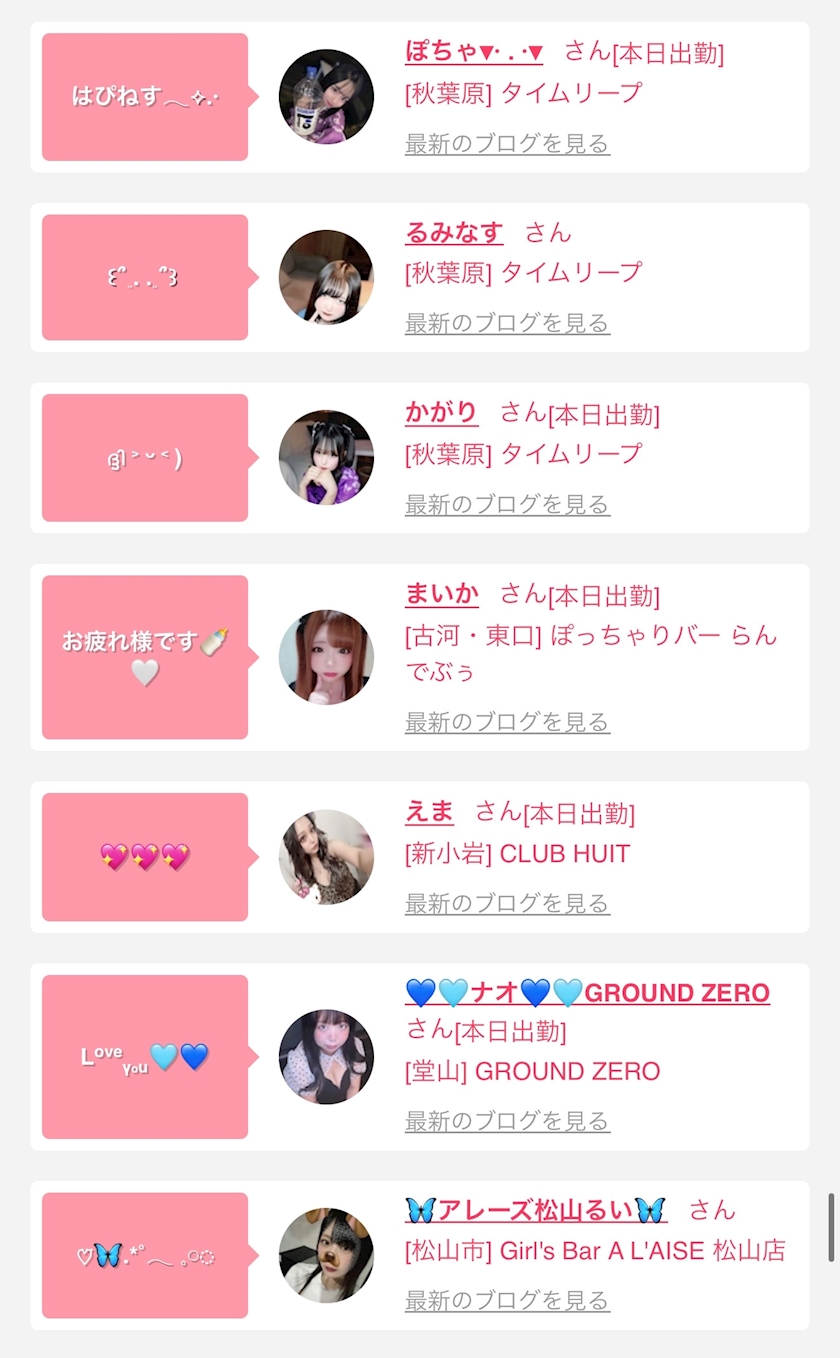Viewport: 840px width, 1358px height.
Task: Open えま profile link
Action: point(429,812)
